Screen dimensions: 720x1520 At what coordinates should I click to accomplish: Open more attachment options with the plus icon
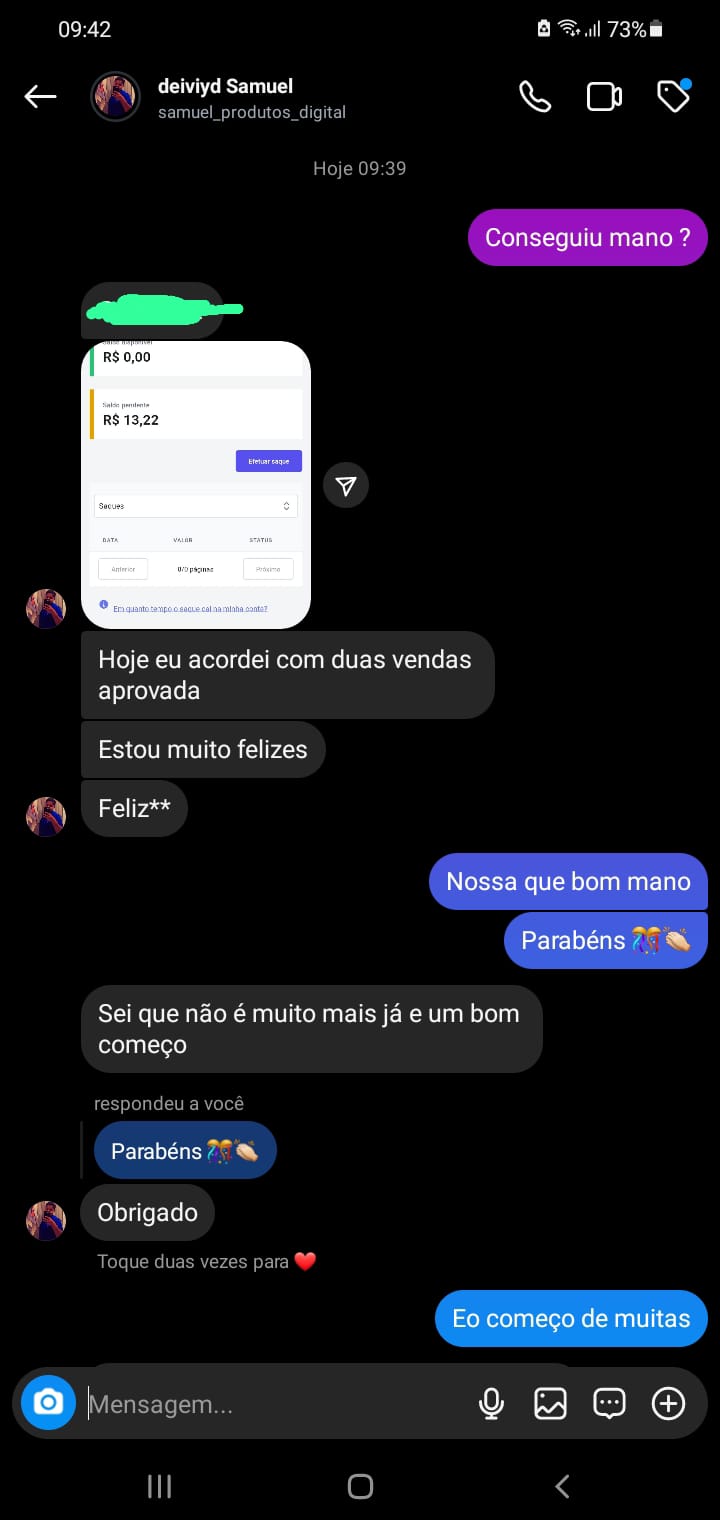point(668,1403)
